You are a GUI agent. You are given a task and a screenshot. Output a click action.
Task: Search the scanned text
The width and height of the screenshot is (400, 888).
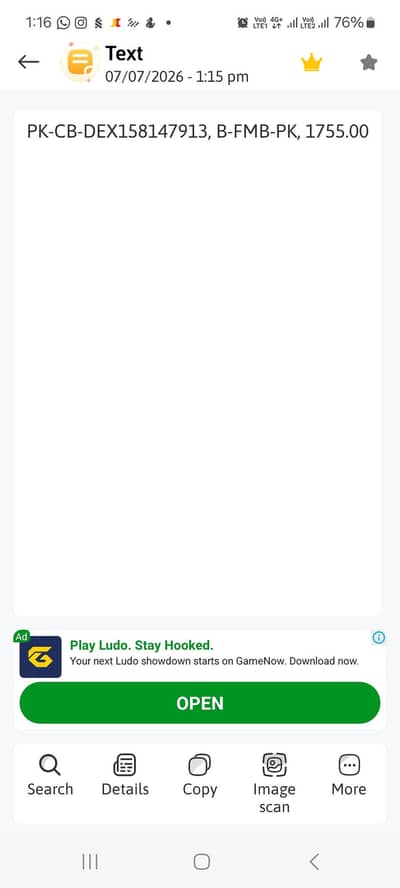50,776
